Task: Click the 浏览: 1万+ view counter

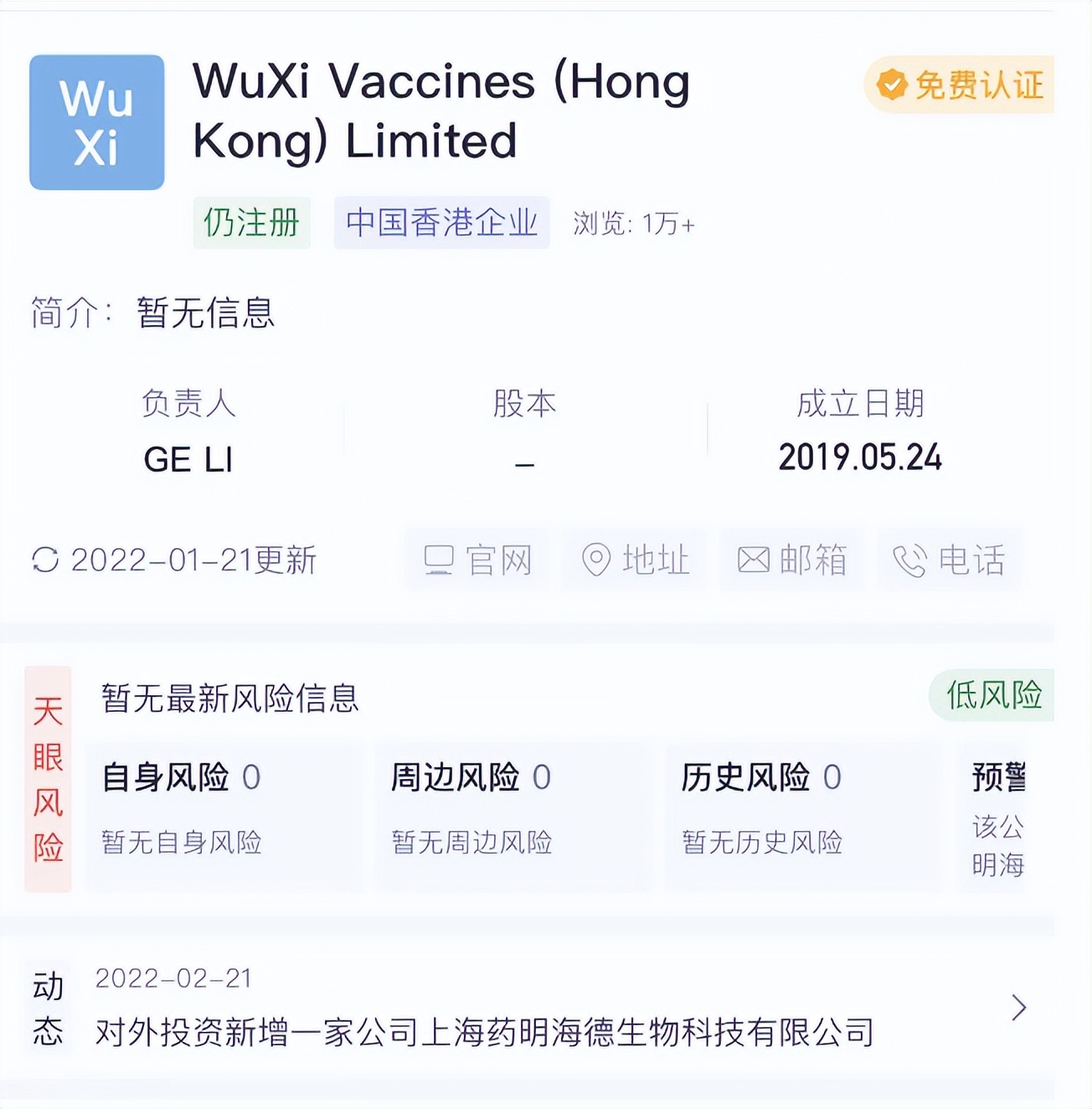Action: 636,222
